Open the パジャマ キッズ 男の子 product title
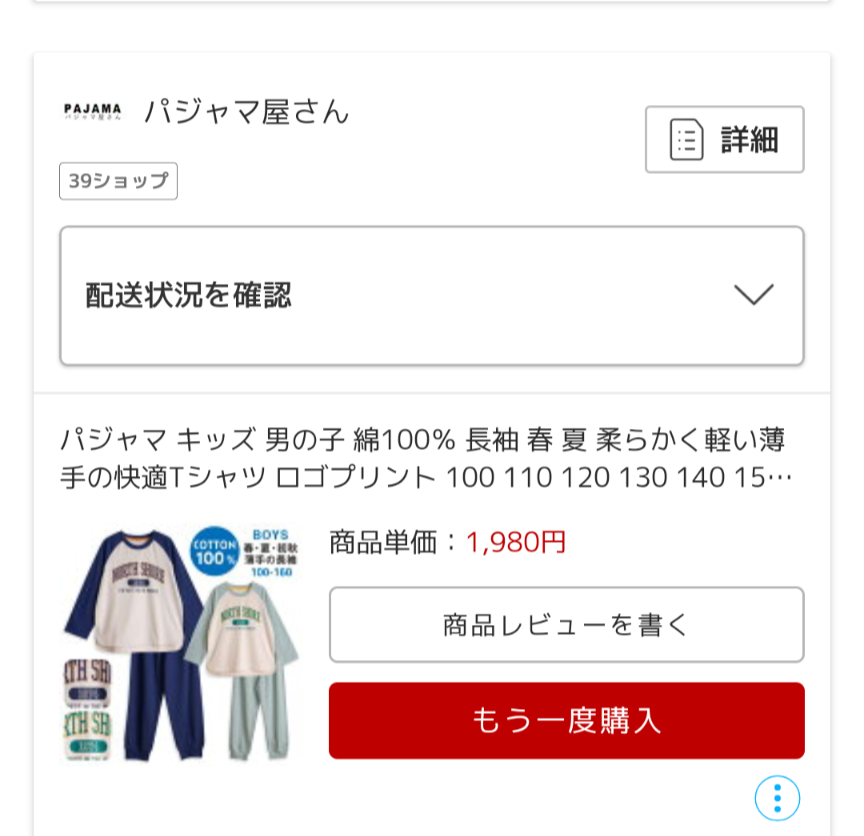This screenshot has width=864, height=836. 425,458
